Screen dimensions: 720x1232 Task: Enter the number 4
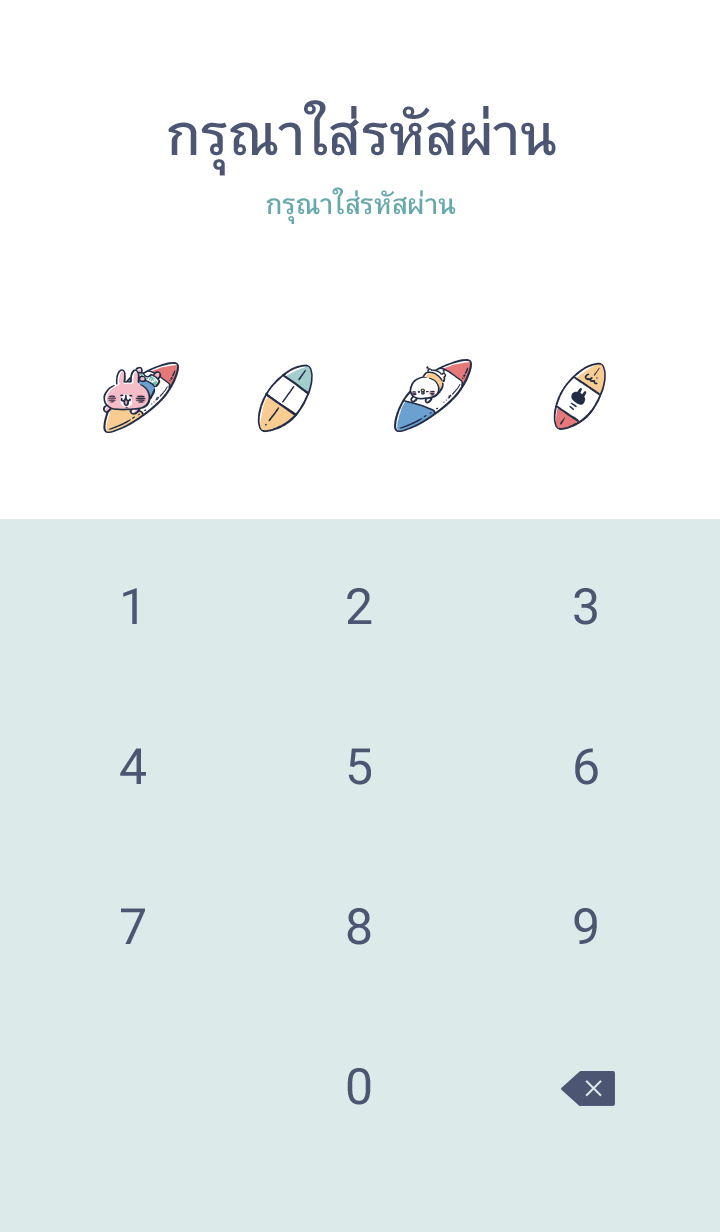pos(132,767)
